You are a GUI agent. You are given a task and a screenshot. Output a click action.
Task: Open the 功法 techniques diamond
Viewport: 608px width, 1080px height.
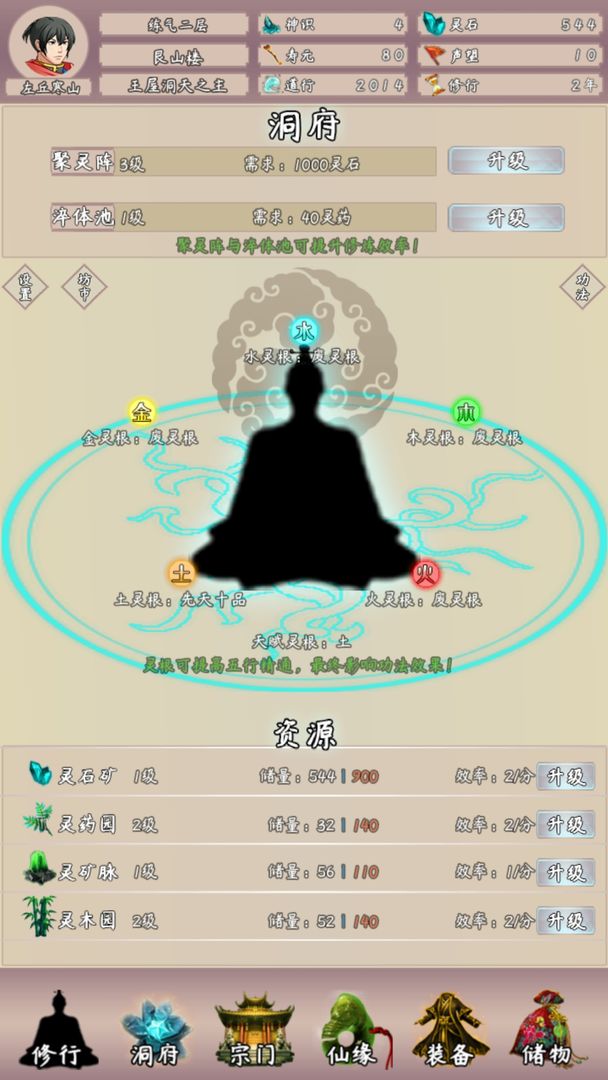click(581, 288)
